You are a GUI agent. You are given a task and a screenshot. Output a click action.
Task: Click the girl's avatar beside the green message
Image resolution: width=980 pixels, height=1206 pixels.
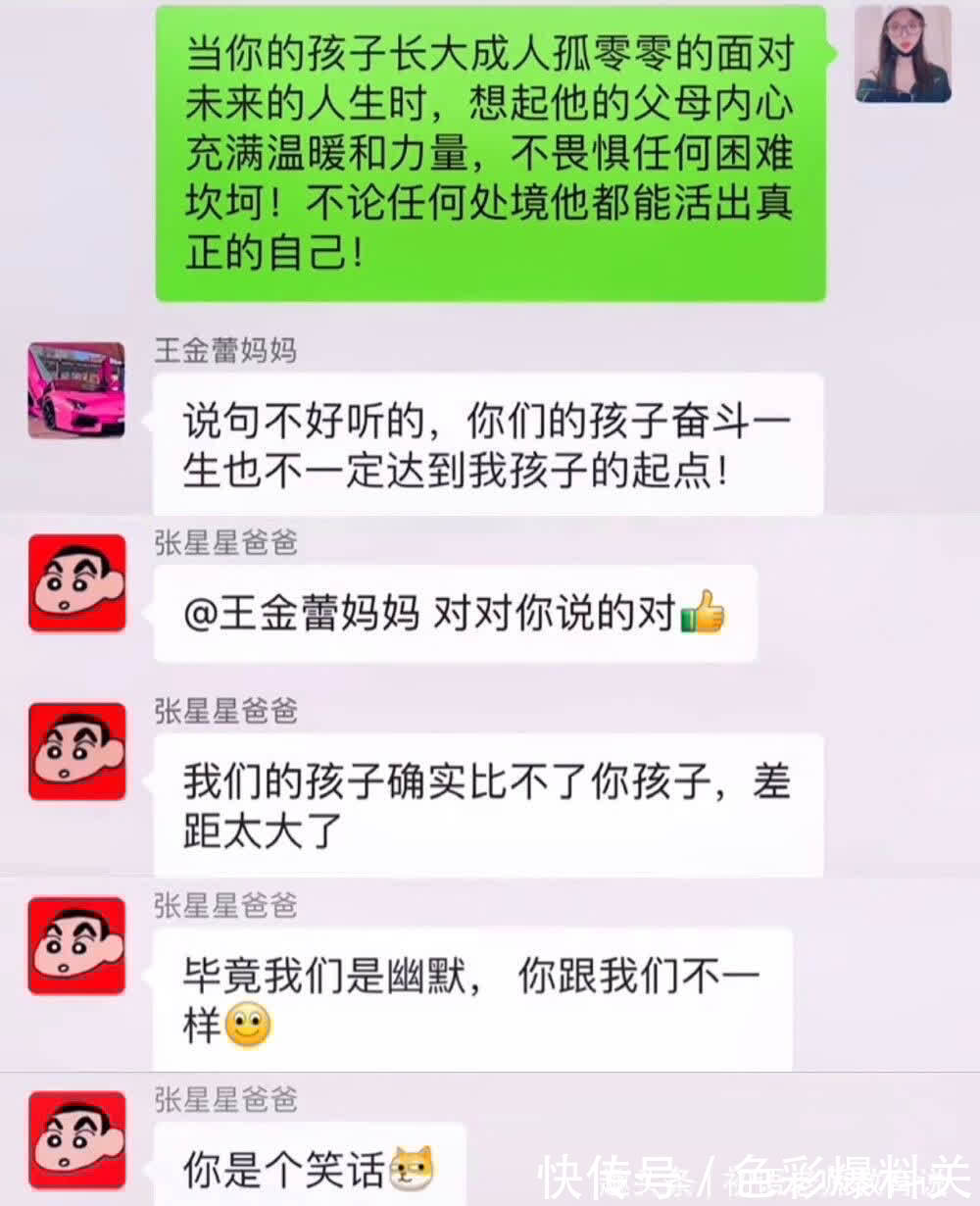(x=904, y=54)
